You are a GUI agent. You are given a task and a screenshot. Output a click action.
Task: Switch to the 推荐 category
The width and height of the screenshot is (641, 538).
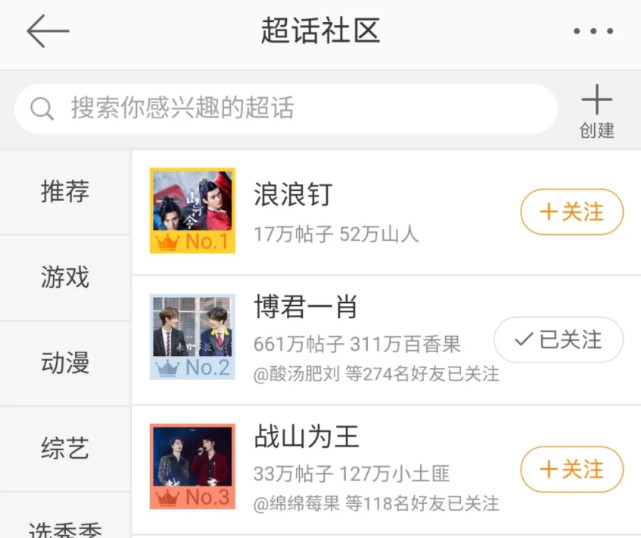click(x=65, y=192)
